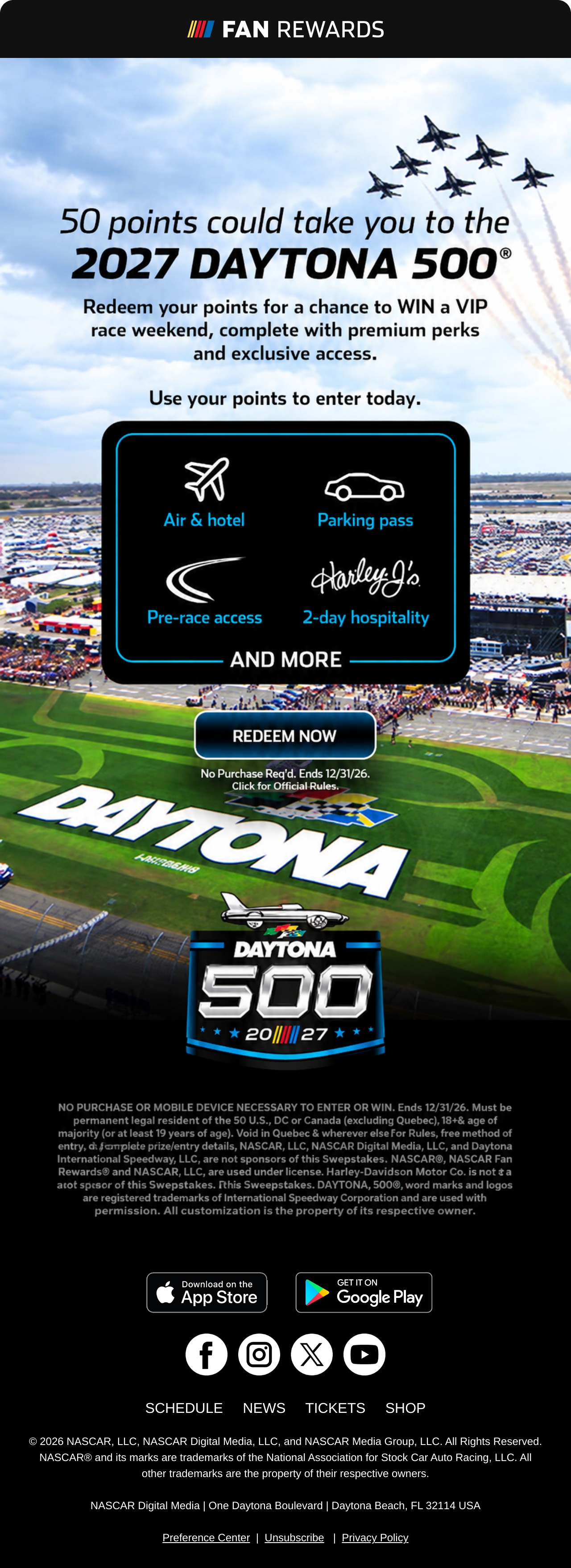This screenshot has width=571, height=1568.
Task: Get the app on Google Play
Action: tap(364, 1292)
